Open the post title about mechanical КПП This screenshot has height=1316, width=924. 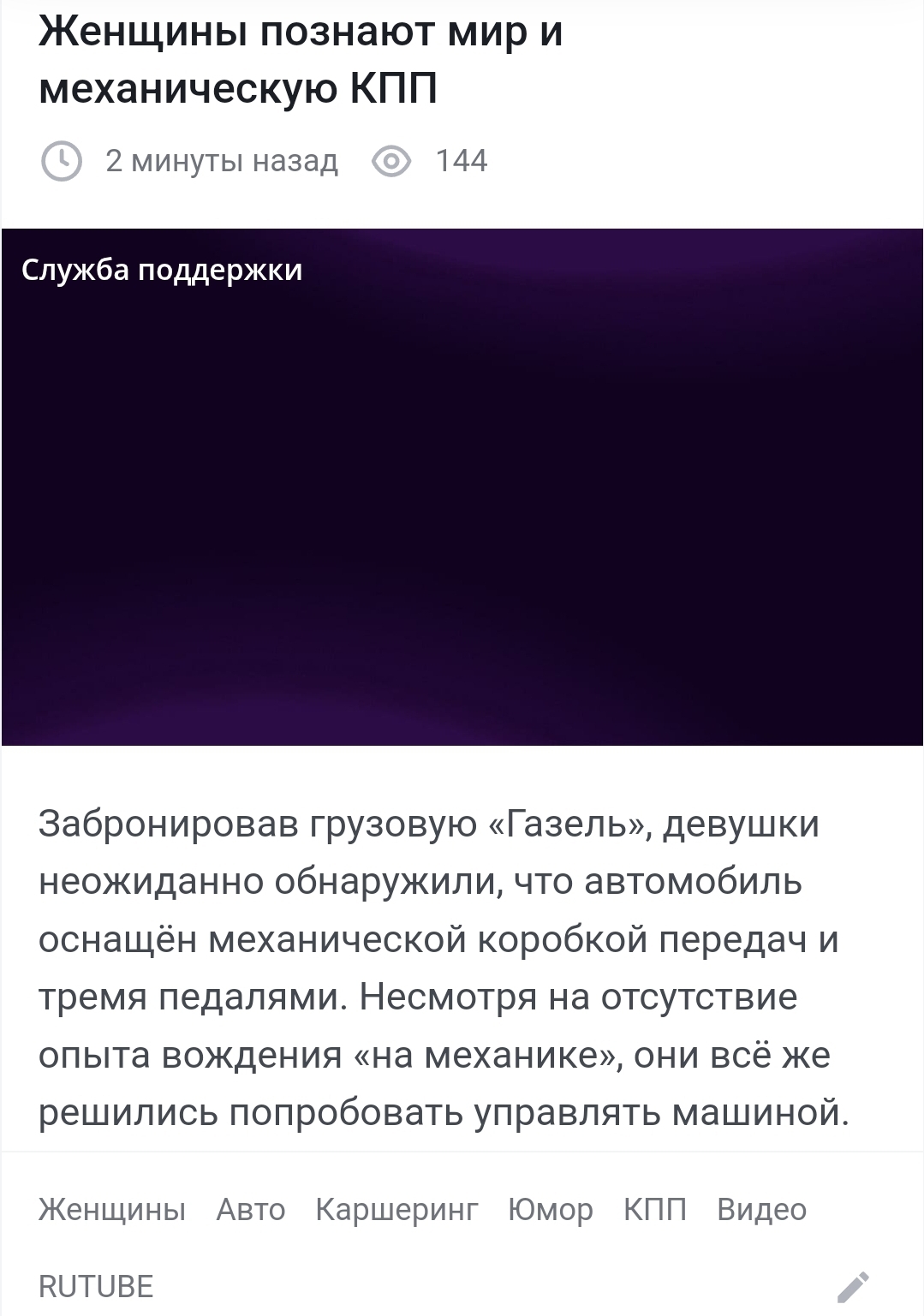tap(301, 60)
